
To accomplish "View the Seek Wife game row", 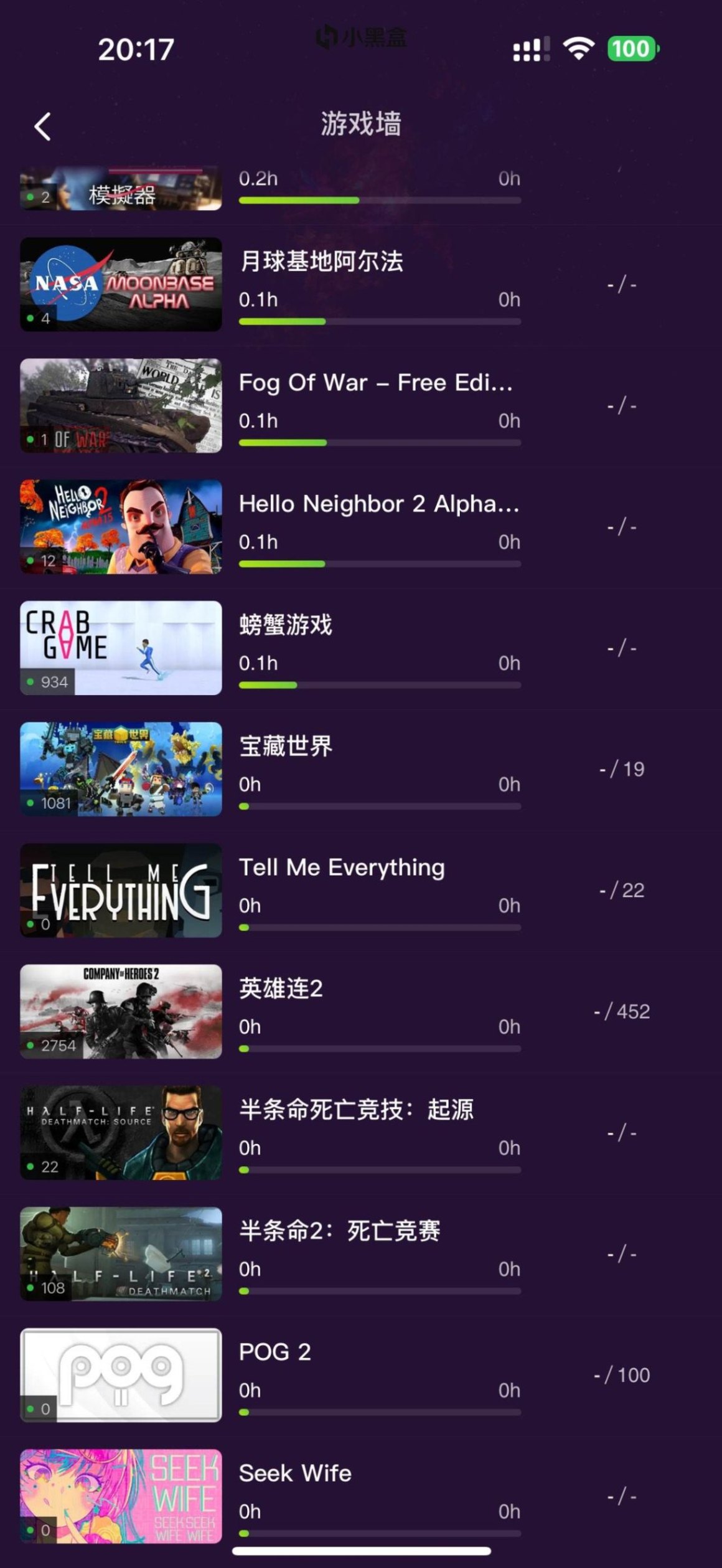I will 361,1496.
